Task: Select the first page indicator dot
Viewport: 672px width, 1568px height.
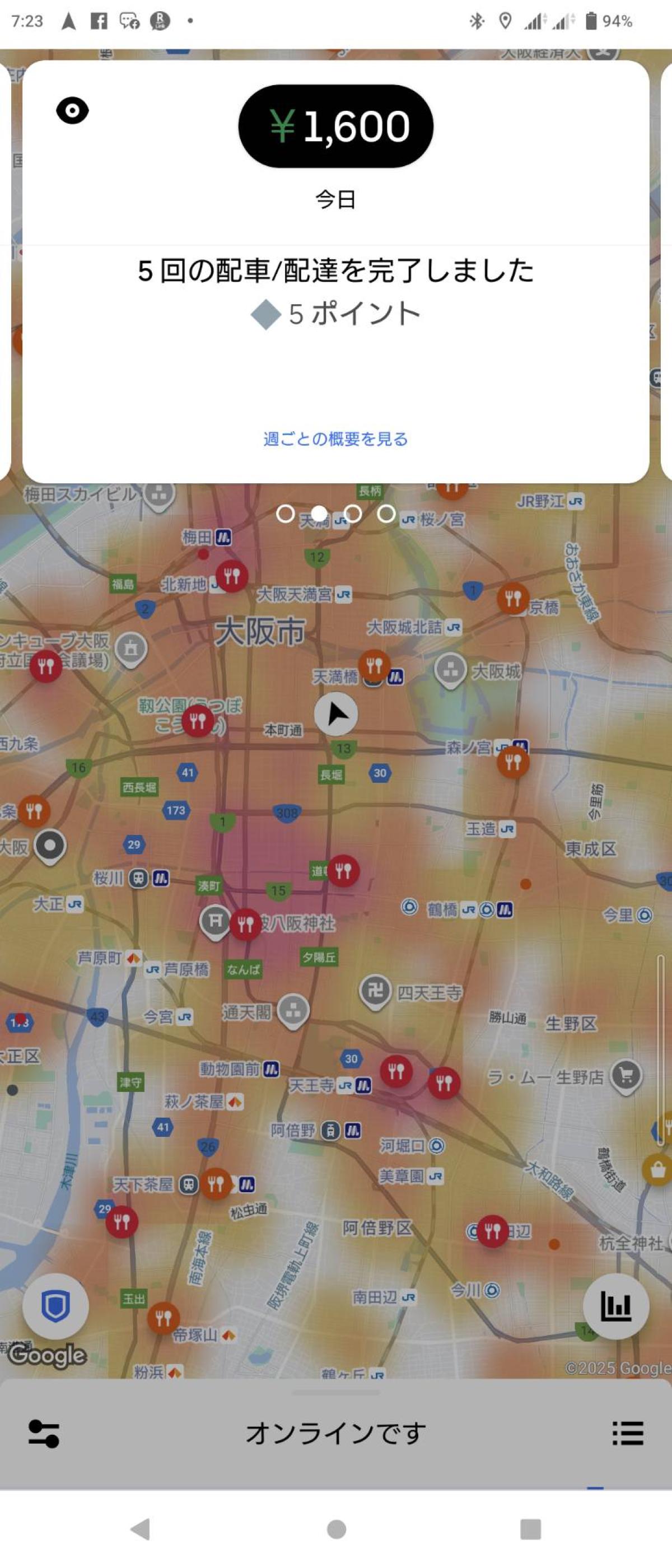Action: point(286,514)
